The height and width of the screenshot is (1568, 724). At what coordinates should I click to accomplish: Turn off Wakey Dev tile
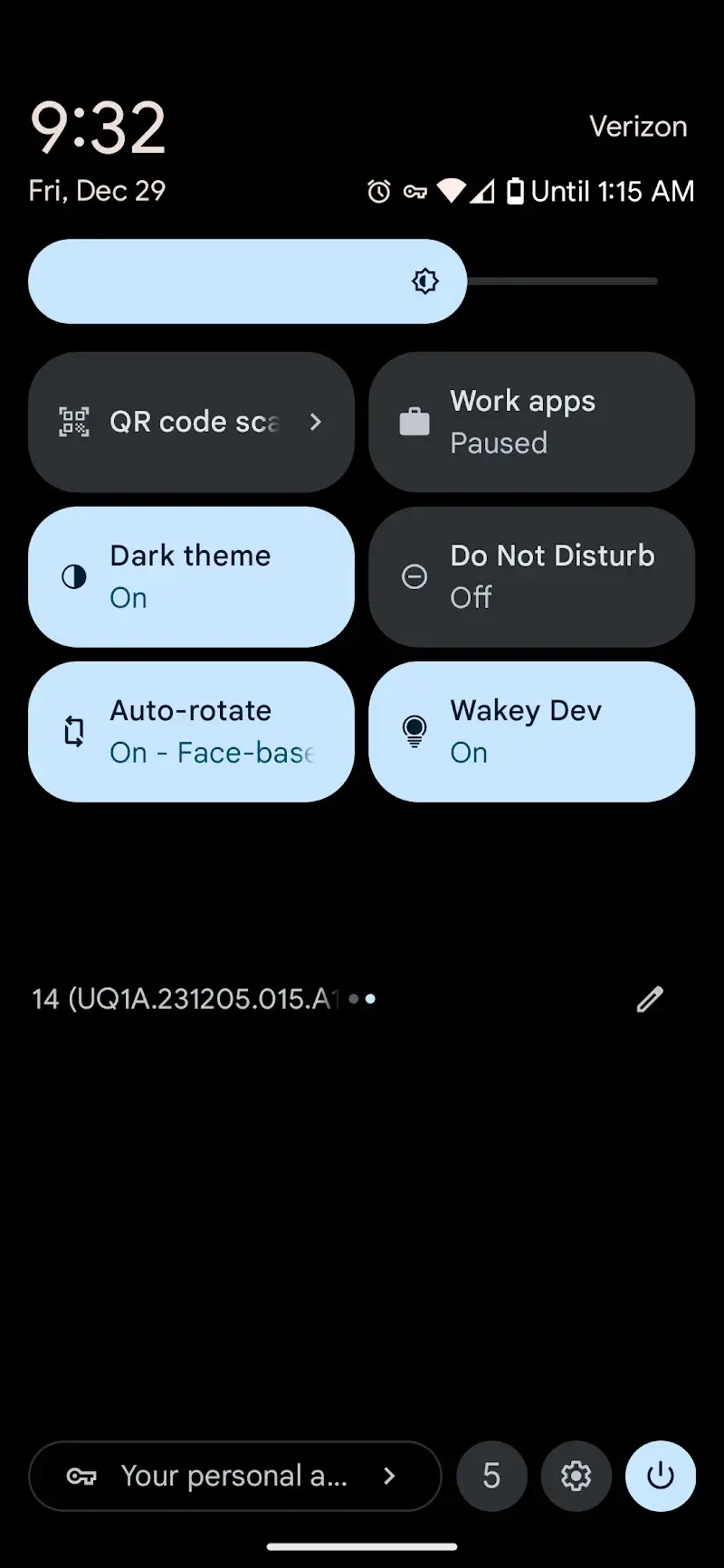[531, 731]
